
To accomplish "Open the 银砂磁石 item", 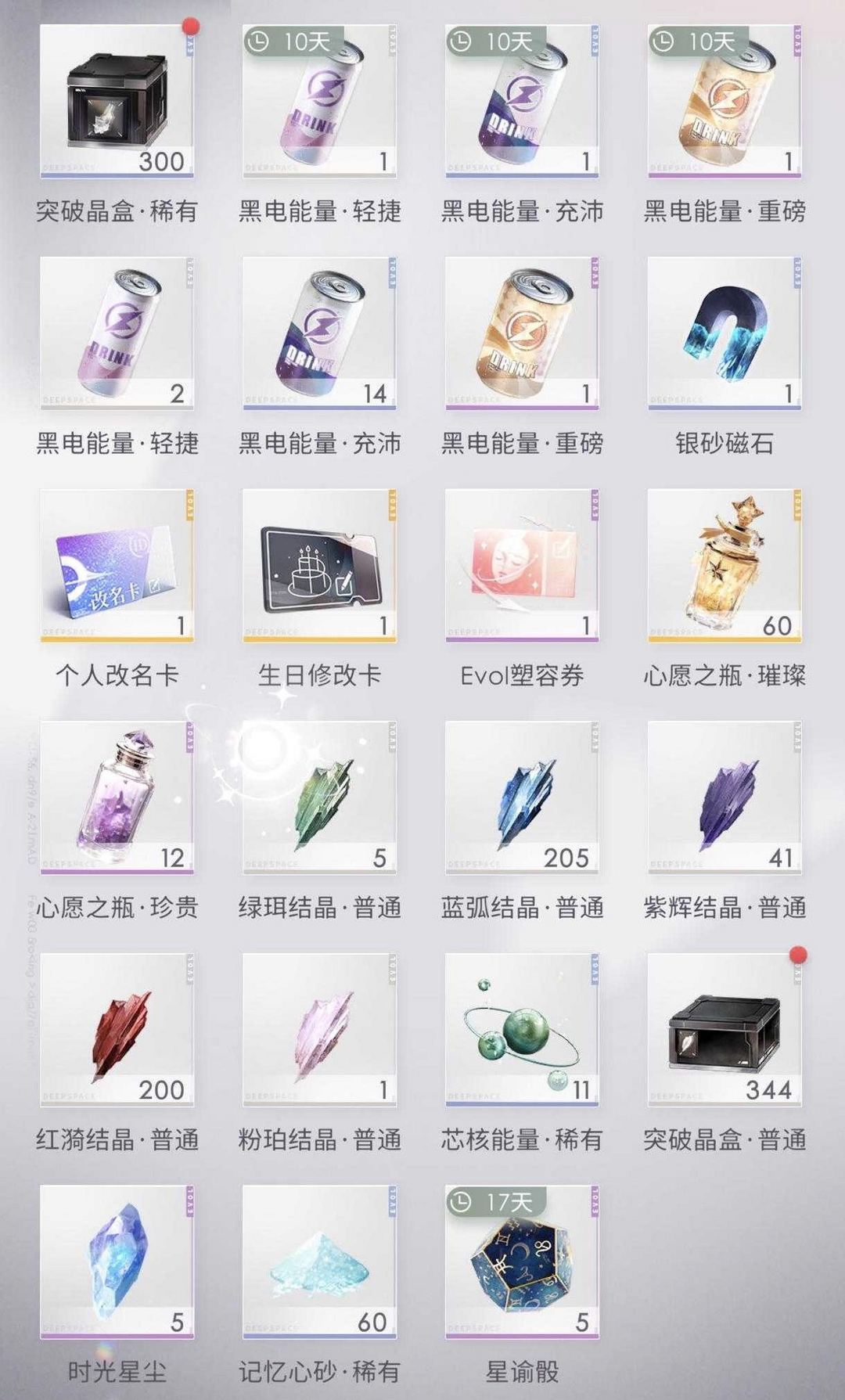I will pyautogui.click(x=725, y=333).
